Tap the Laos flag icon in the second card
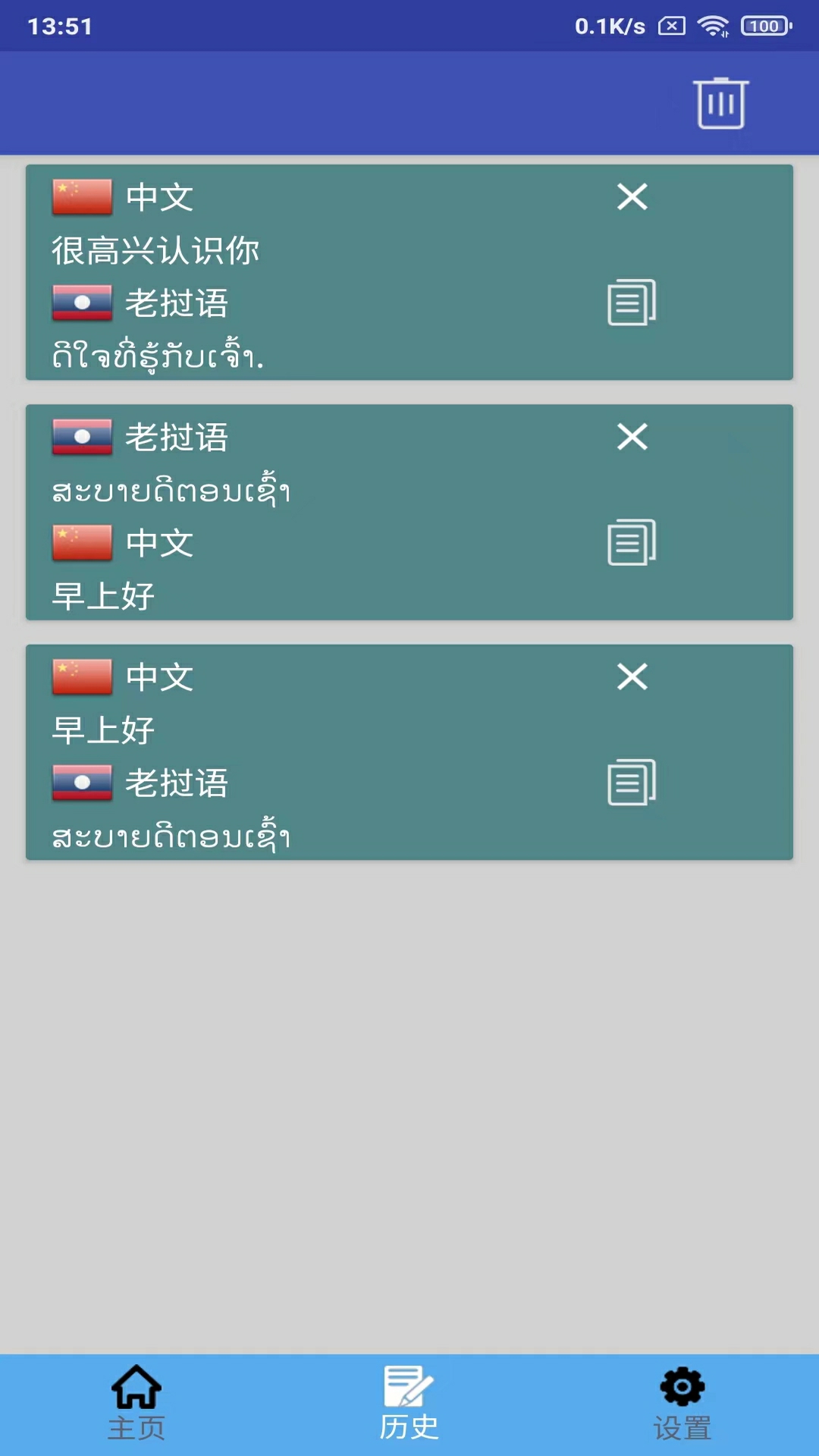Viewport: 819px width, 1456px height. pyautogui.click(x=81, y=436)
